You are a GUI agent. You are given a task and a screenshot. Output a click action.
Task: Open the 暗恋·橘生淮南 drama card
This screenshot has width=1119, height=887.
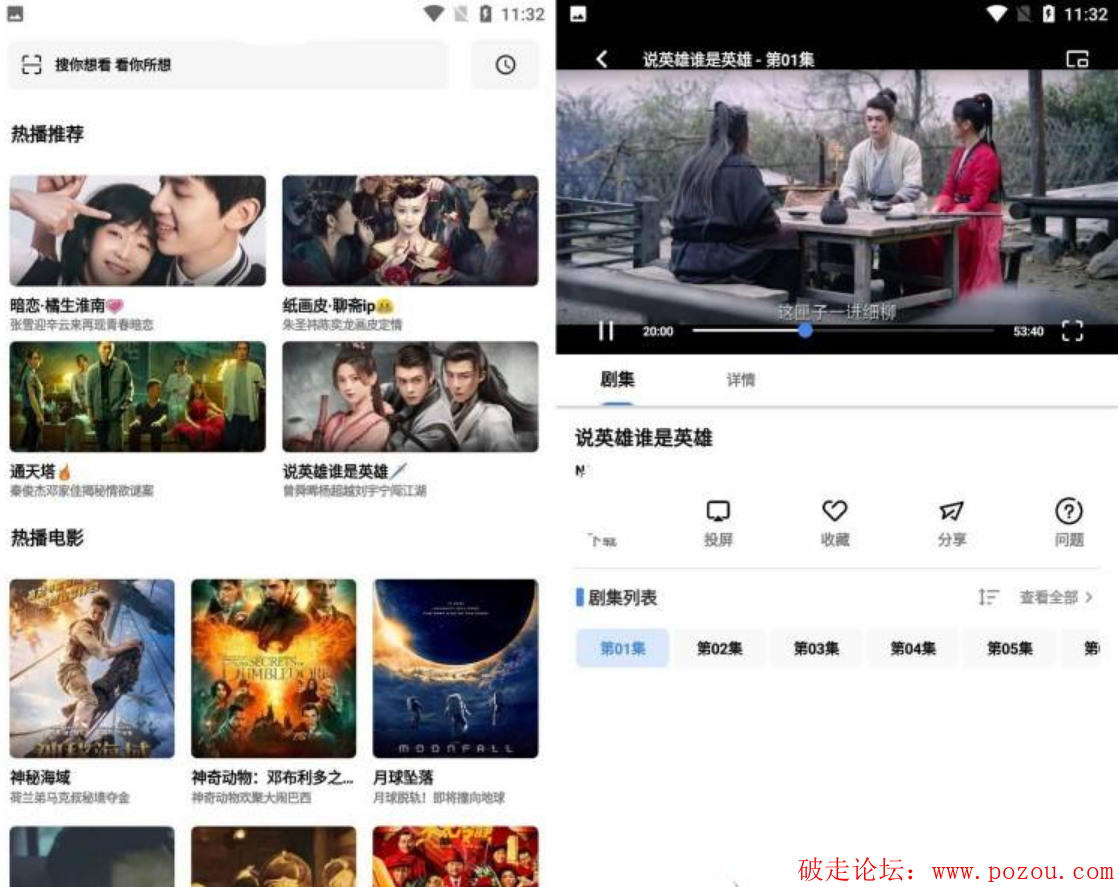click(x=138, y=231)
